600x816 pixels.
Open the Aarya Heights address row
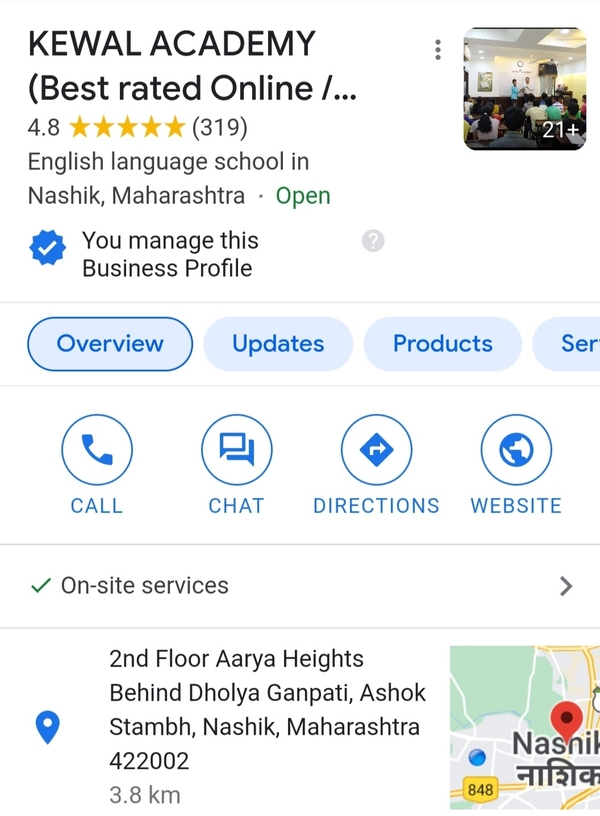point(265,710)
